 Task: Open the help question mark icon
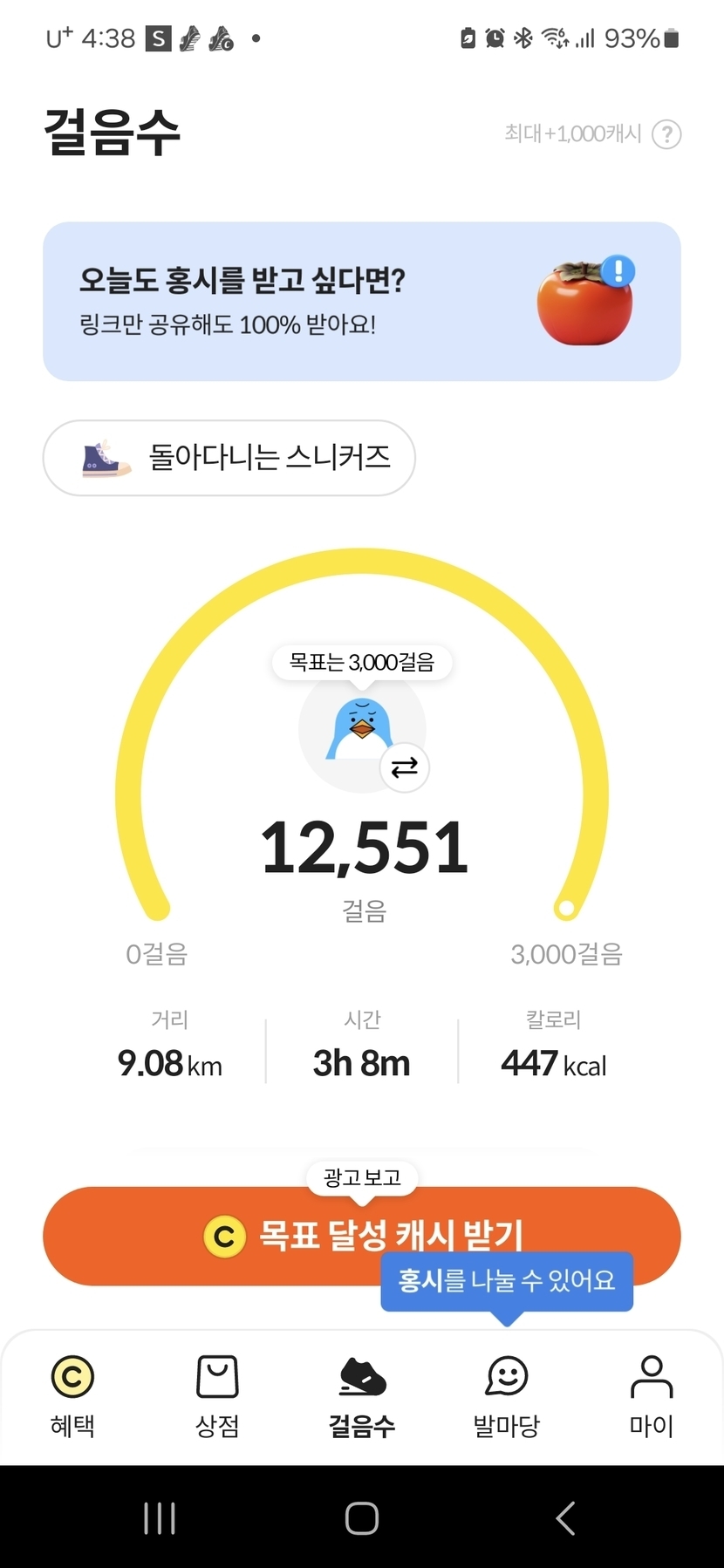(x=666, y=134)
